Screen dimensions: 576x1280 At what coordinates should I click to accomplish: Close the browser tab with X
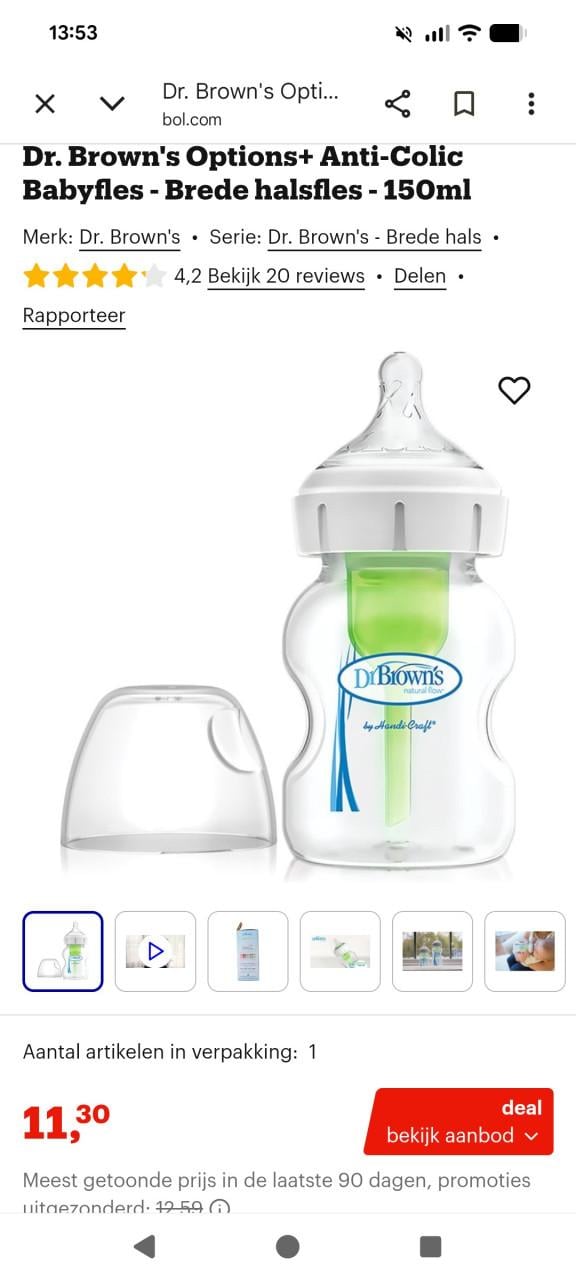click(45, 103)
